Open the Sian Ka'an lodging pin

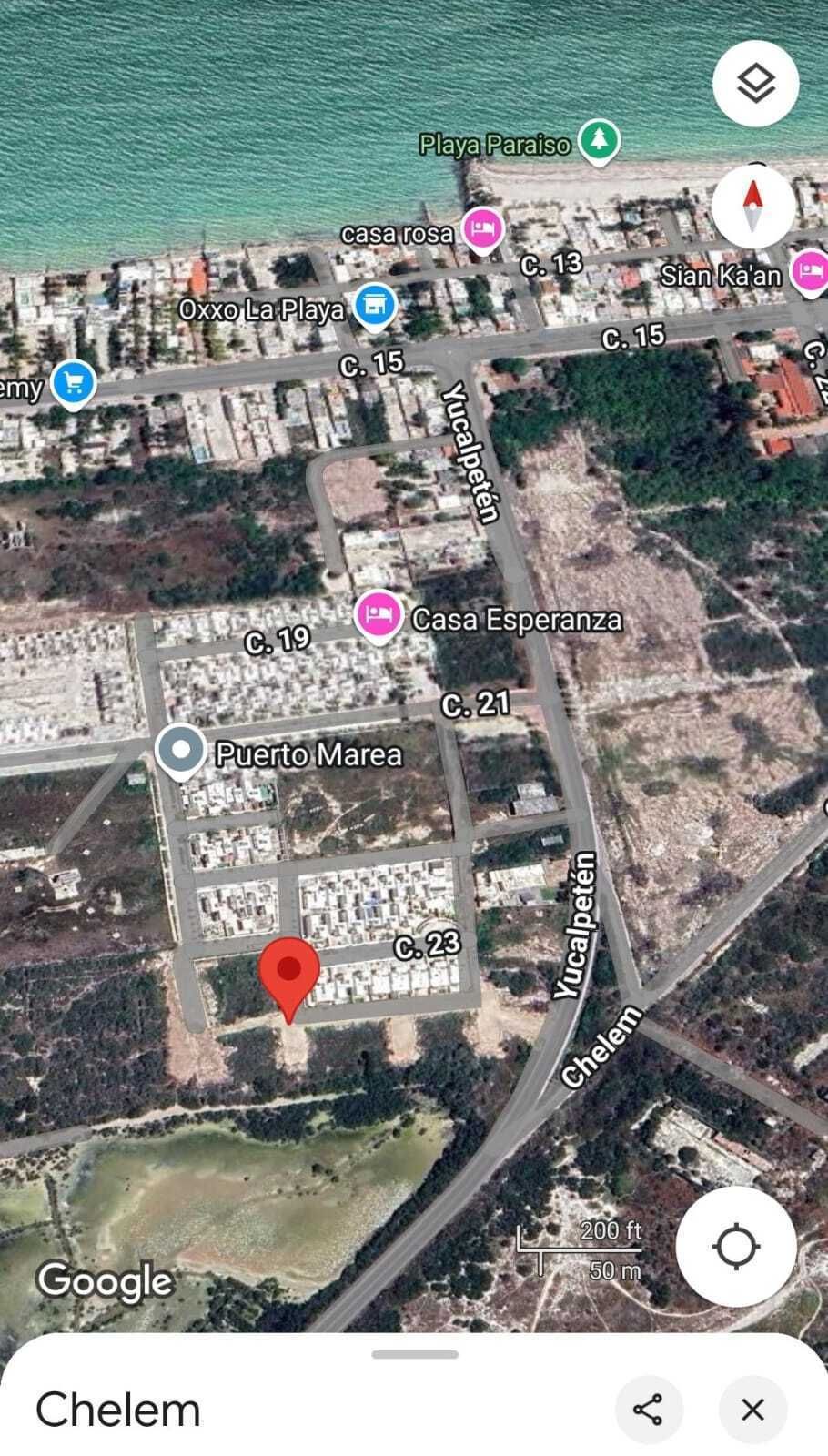(x=808, y=271)
